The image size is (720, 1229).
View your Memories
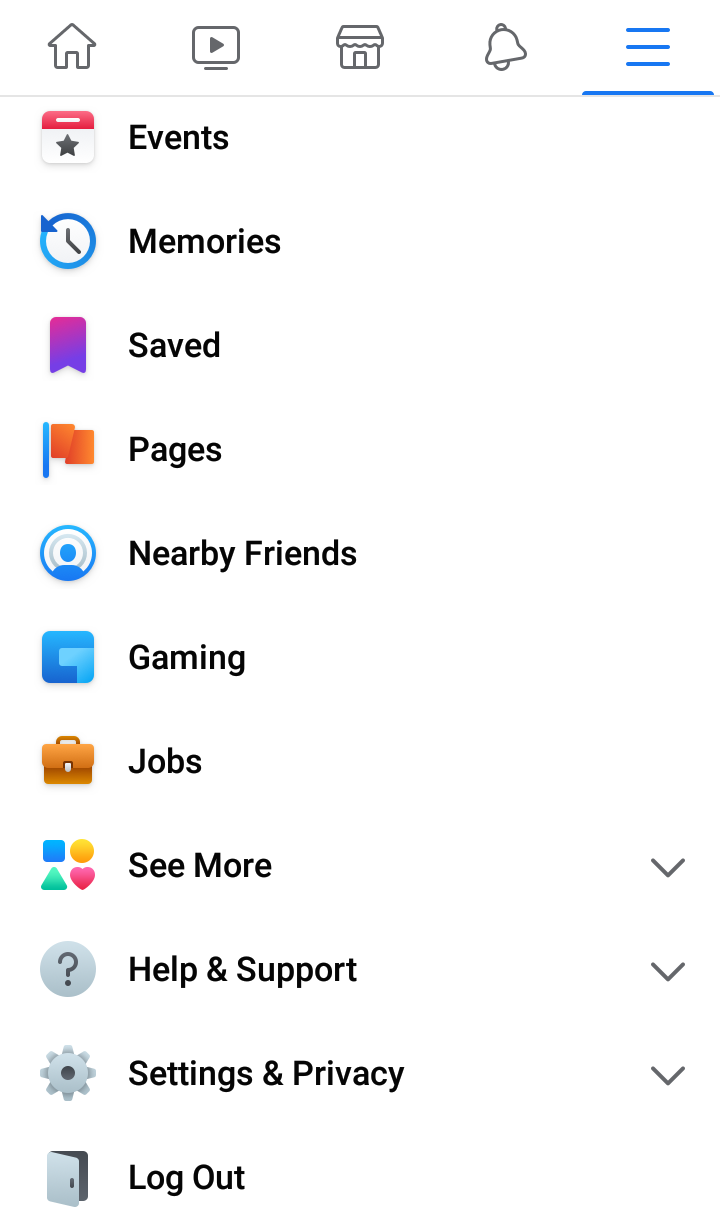(x=204, y=242)
